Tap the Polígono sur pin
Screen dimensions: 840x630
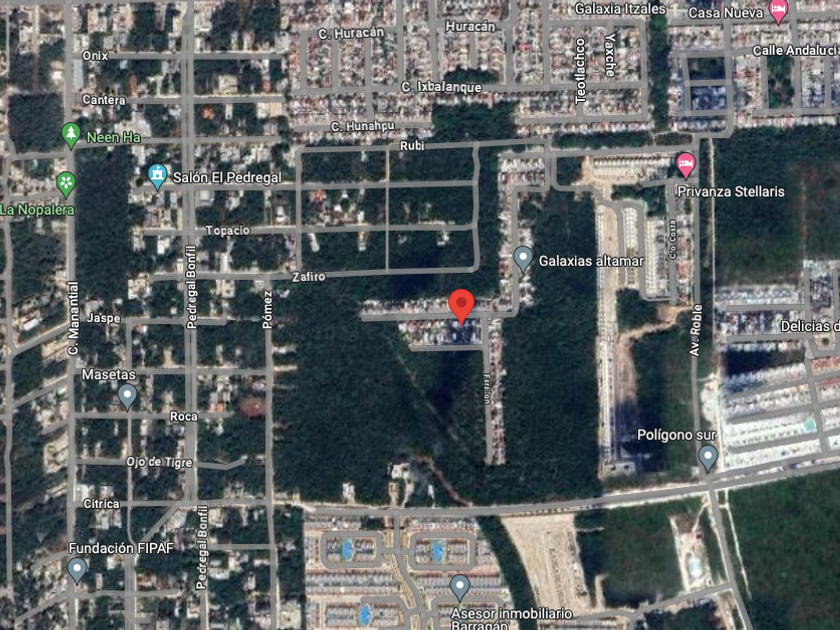click(708, 459)
